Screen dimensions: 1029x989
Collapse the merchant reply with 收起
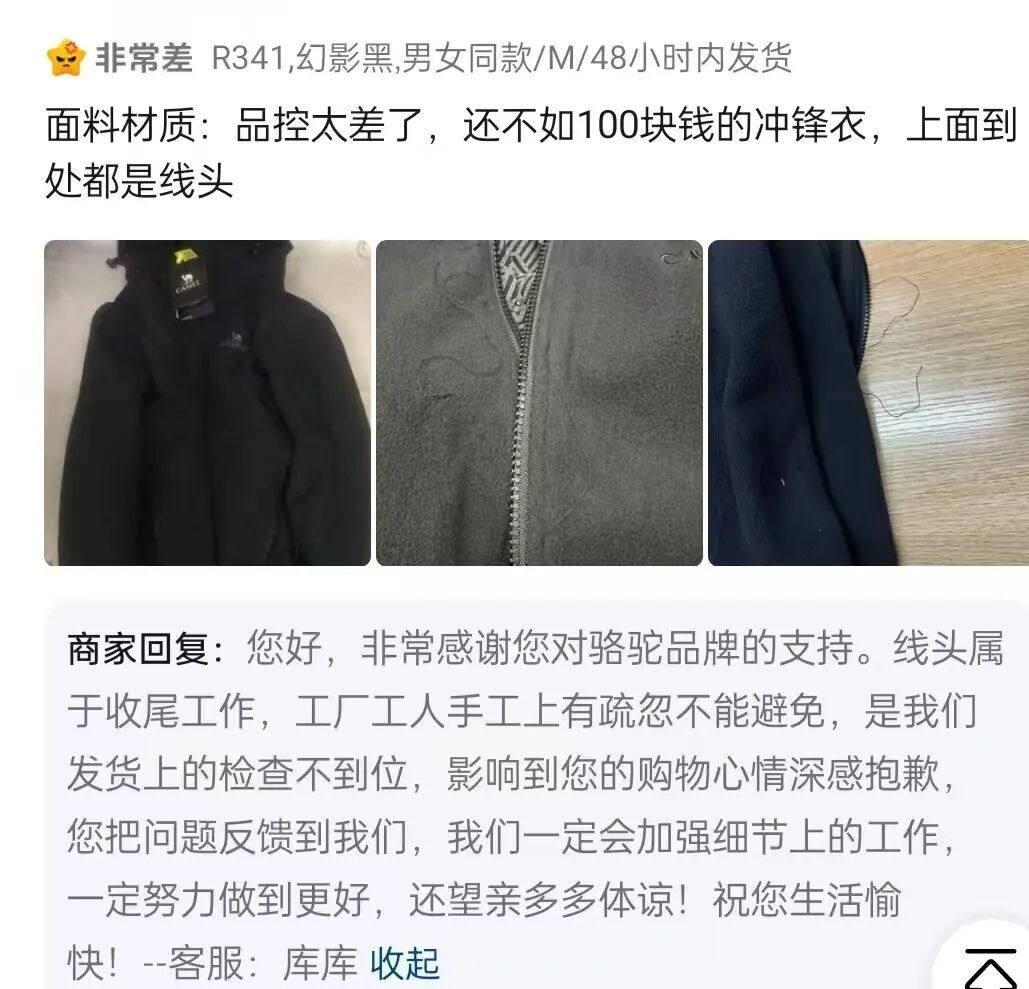coord(405,964)
